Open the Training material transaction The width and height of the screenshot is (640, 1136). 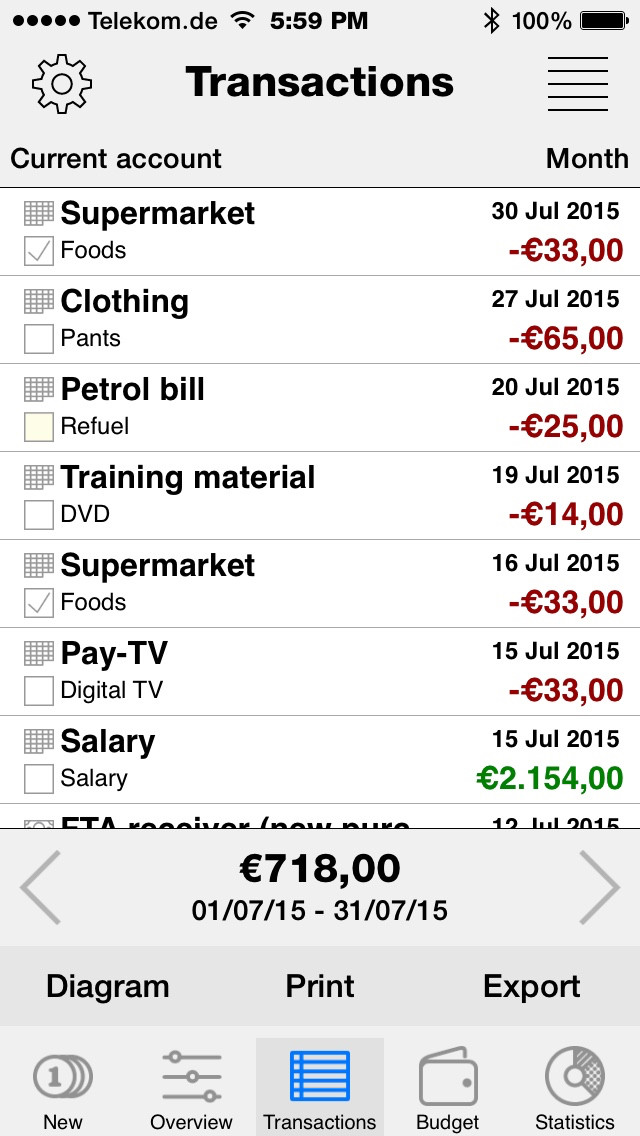(x=320, y=496)
